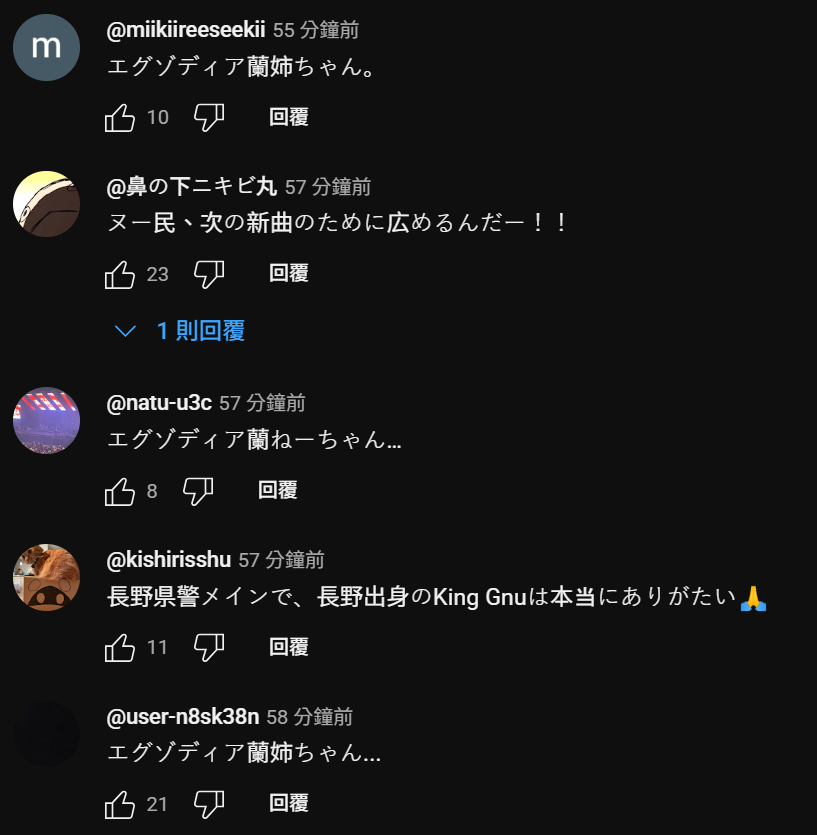Dislike the comment by @鼻の下ニキビ丸
The image size is (817, 835).
tap(208, 273)
